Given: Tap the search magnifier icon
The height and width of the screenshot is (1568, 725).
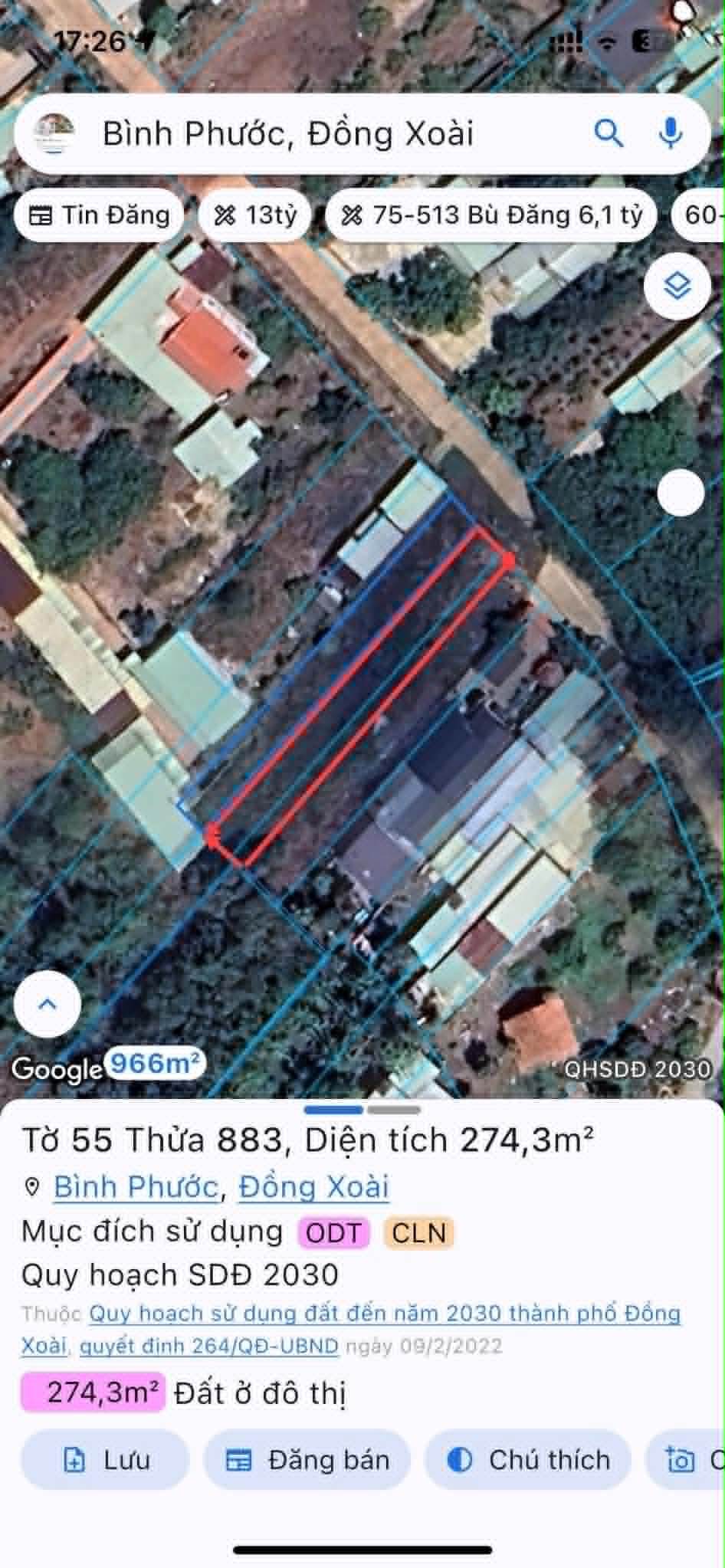Looking at the screenshot, I should [x=609, y=133].
